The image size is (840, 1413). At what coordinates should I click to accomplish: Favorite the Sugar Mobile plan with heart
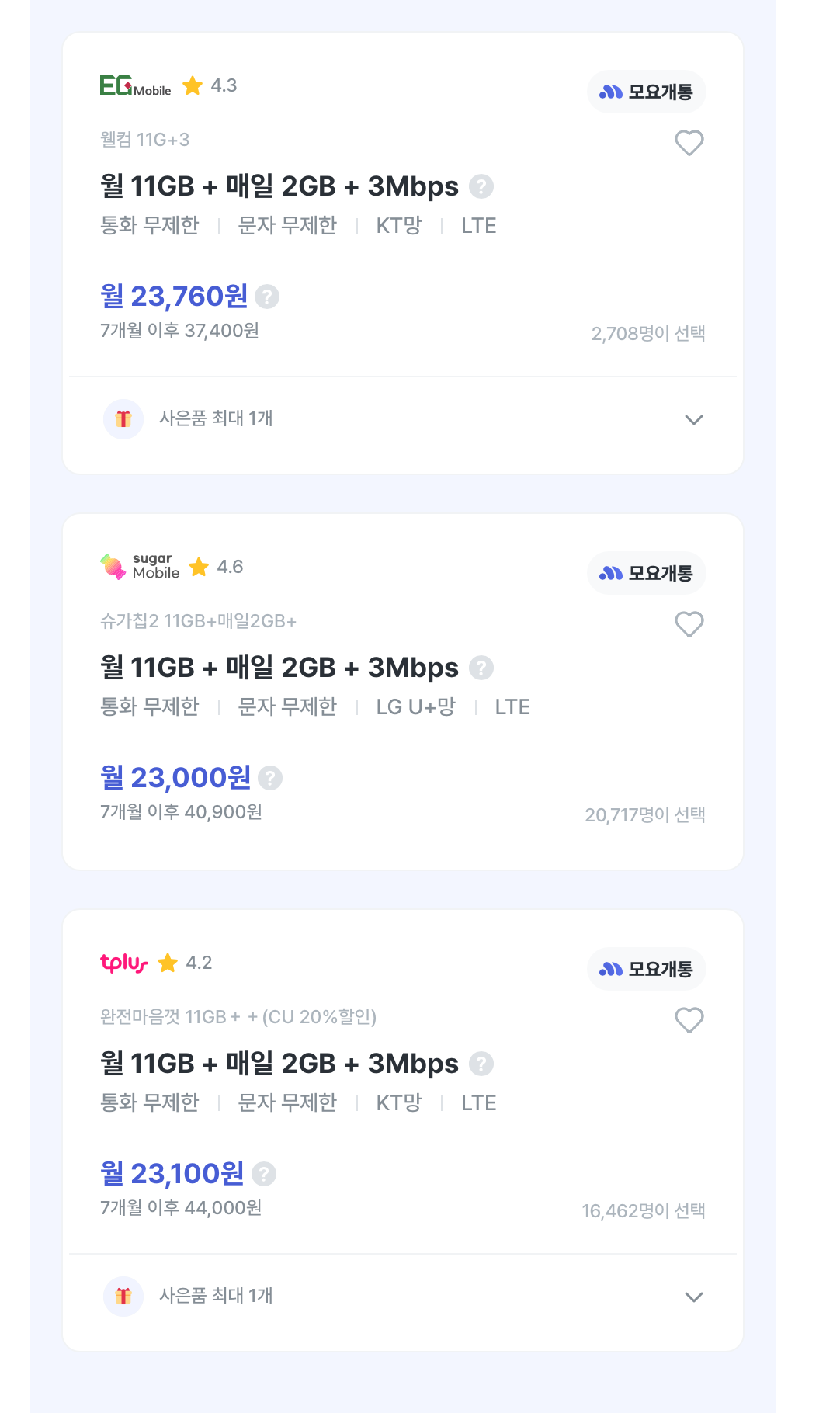click(689, 624)
